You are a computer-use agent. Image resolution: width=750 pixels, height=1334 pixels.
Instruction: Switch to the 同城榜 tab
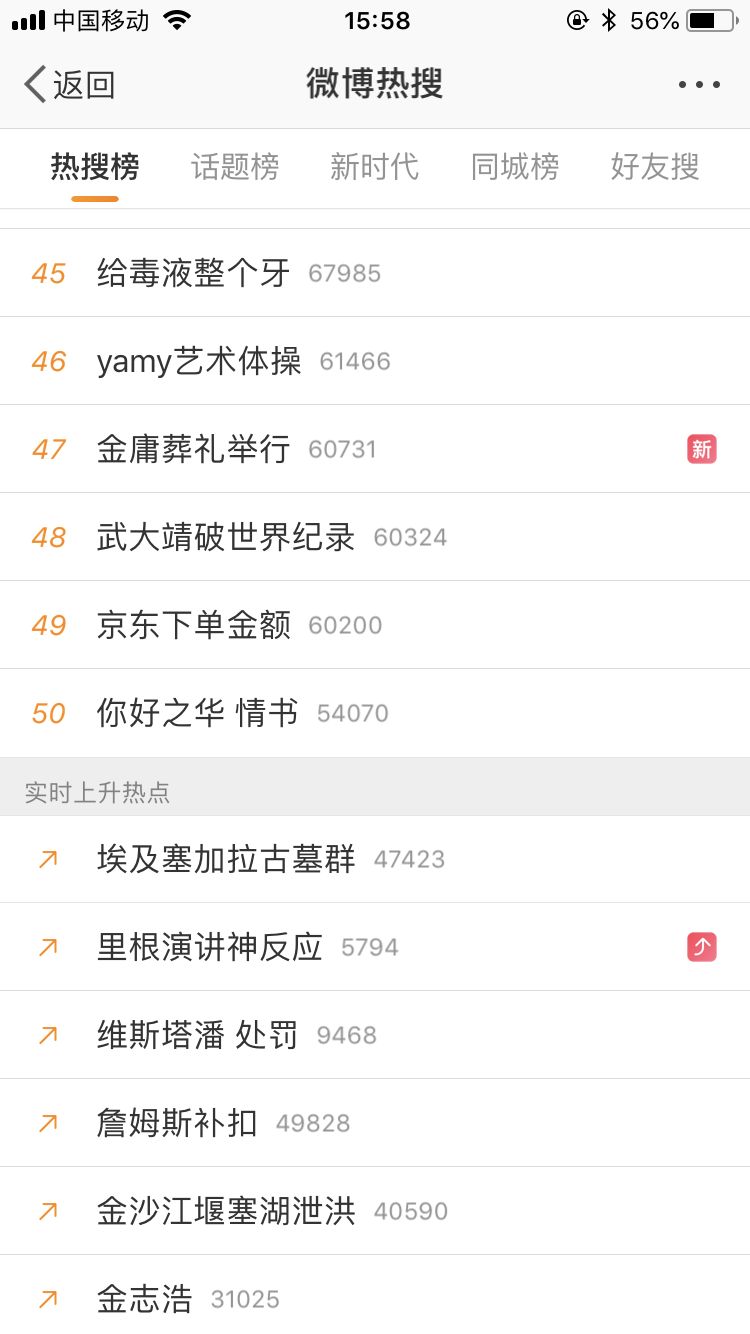click(x=514, y=167)
